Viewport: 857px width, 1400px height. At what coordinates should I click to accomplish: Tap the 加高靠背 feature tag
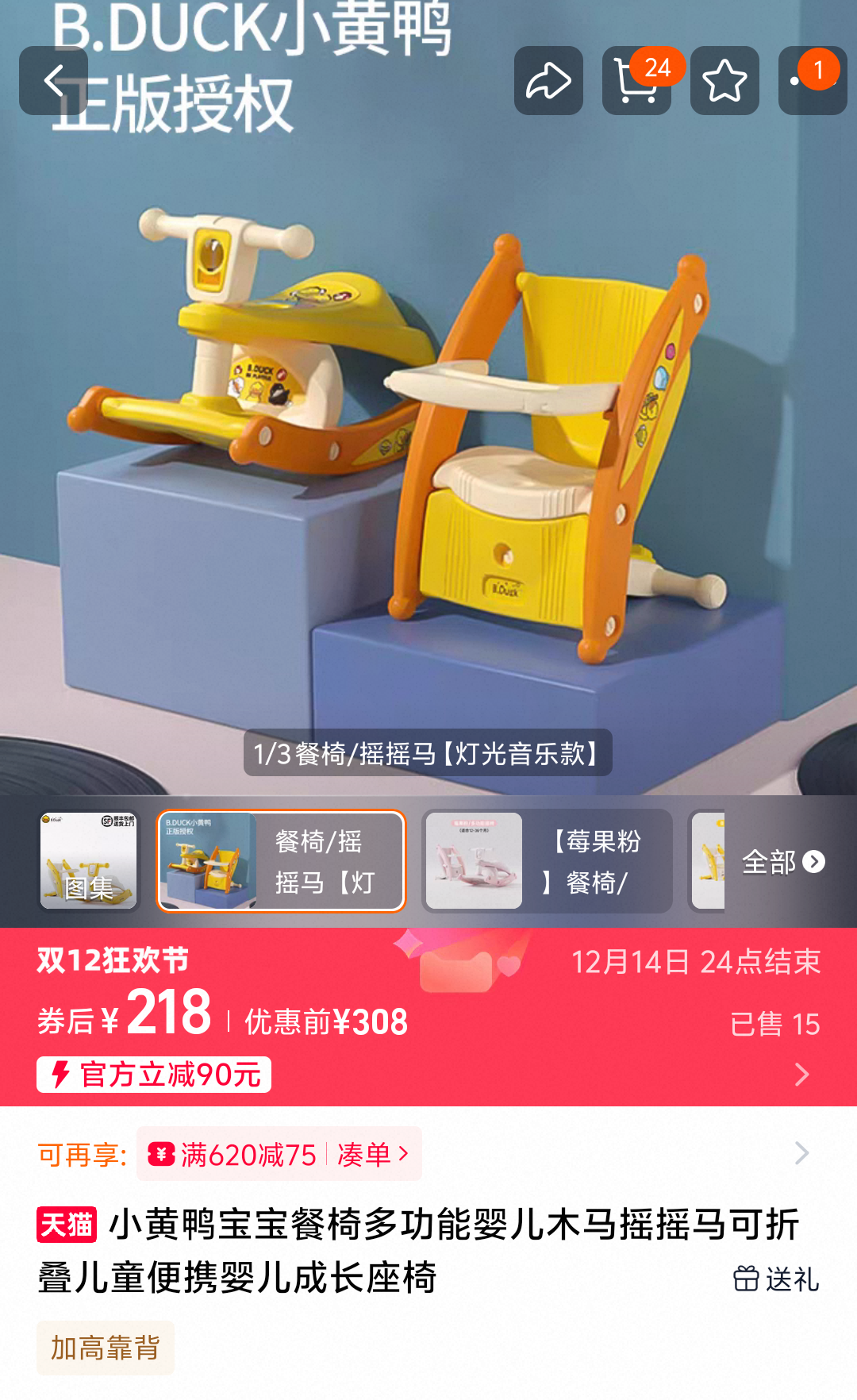106,1348
